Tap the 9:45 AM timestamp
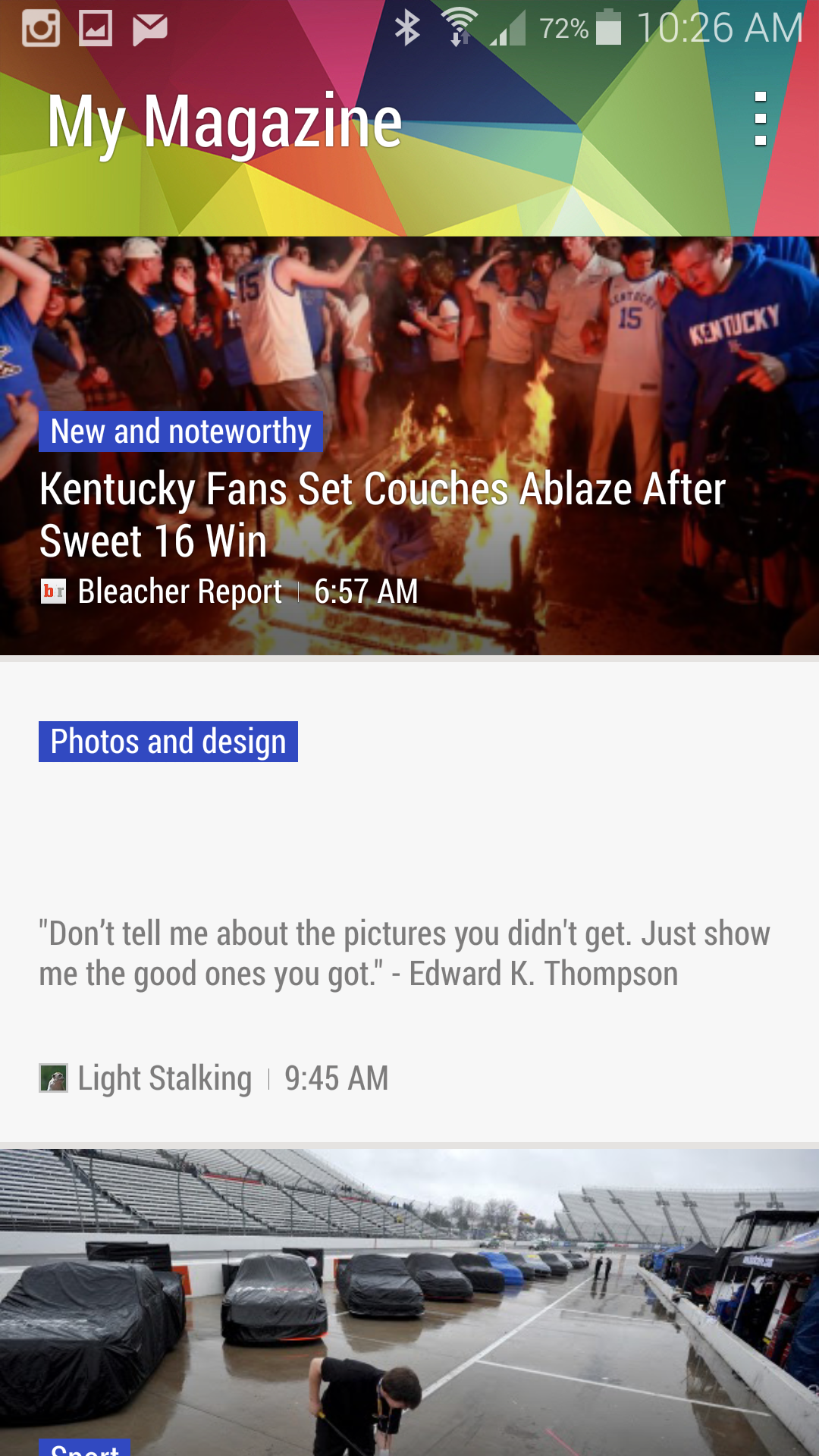Screen dimensions: 819x1456 [336, 1078]
